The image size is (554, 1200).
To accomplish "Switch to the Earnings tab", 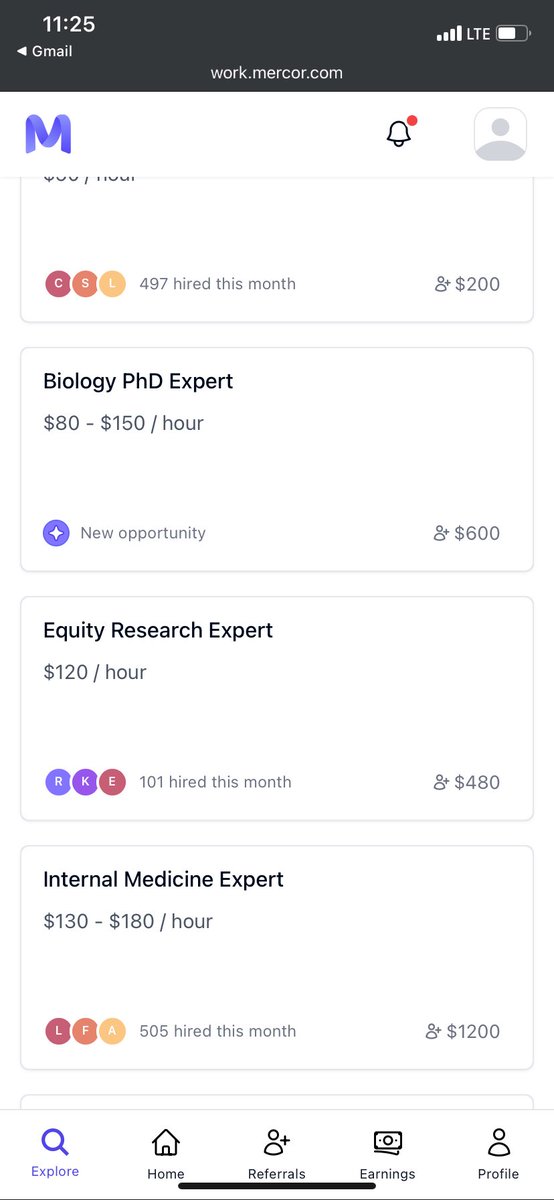I will (x=388, y=1153).
